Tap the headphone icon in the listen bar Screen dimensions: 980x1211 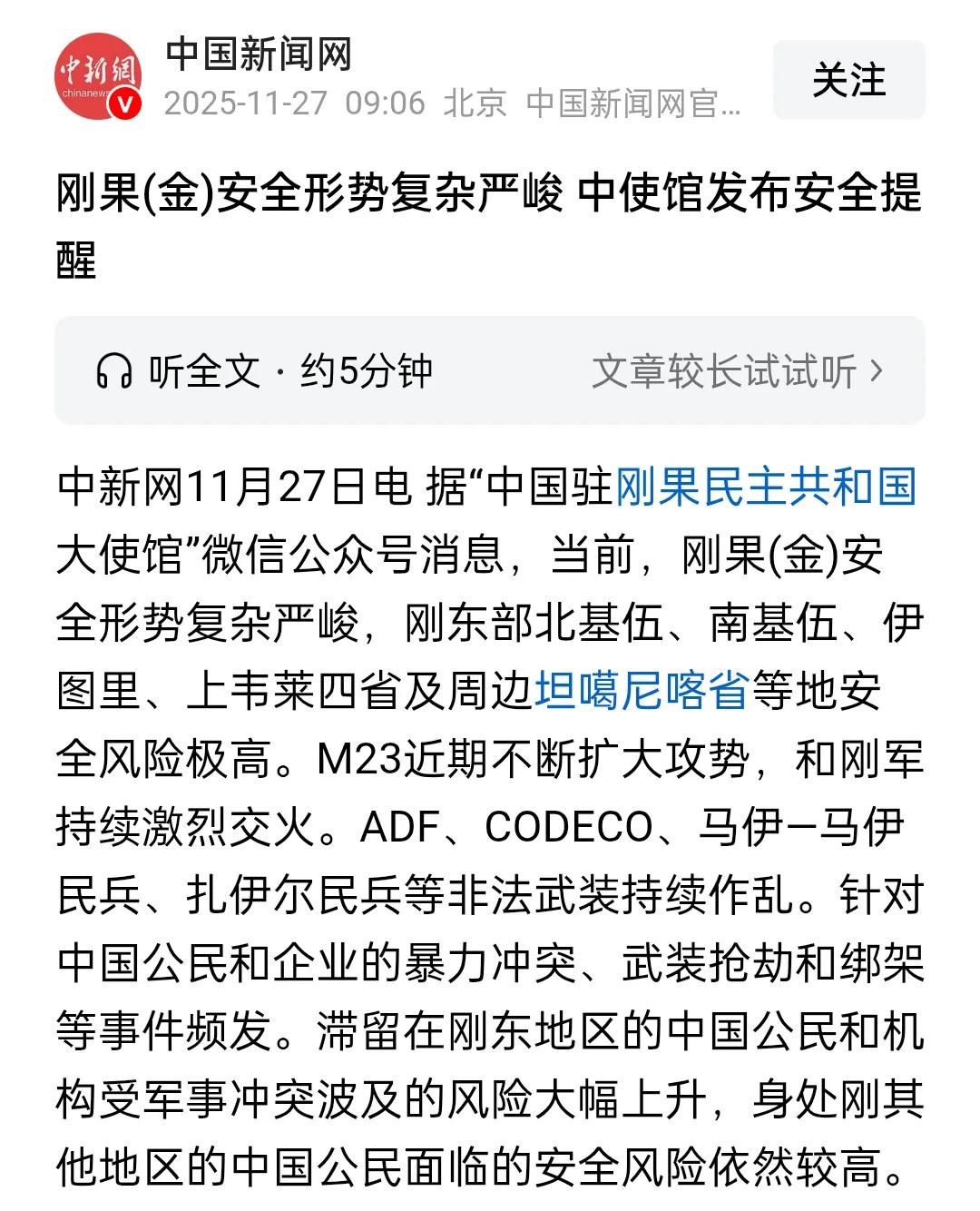tap(114, 369)
